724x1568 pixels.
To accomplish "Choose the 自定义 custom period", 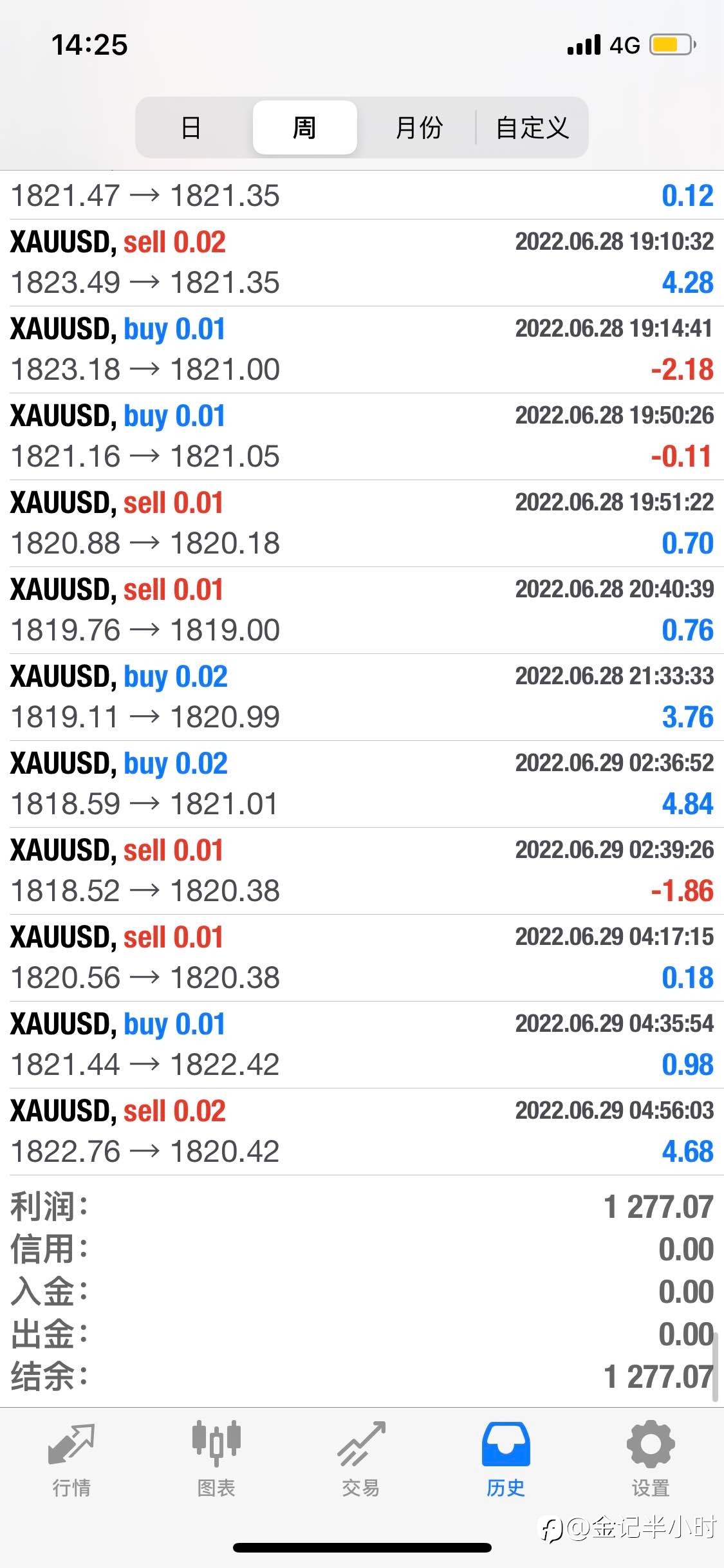I will (x=532, y=127).
